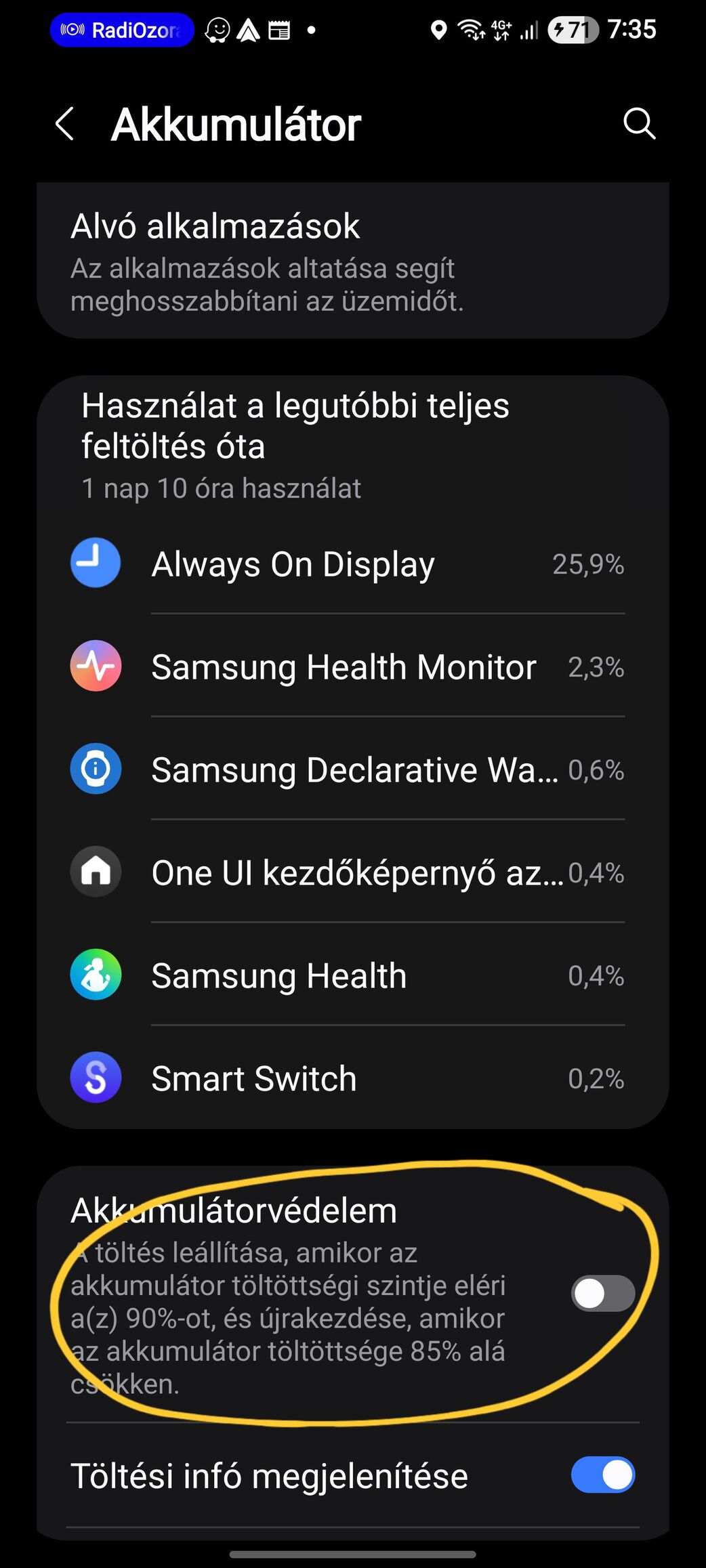706x1568 pixels.
Task: Go back from the Akkumulátor screen
Action: click(65, 124)
